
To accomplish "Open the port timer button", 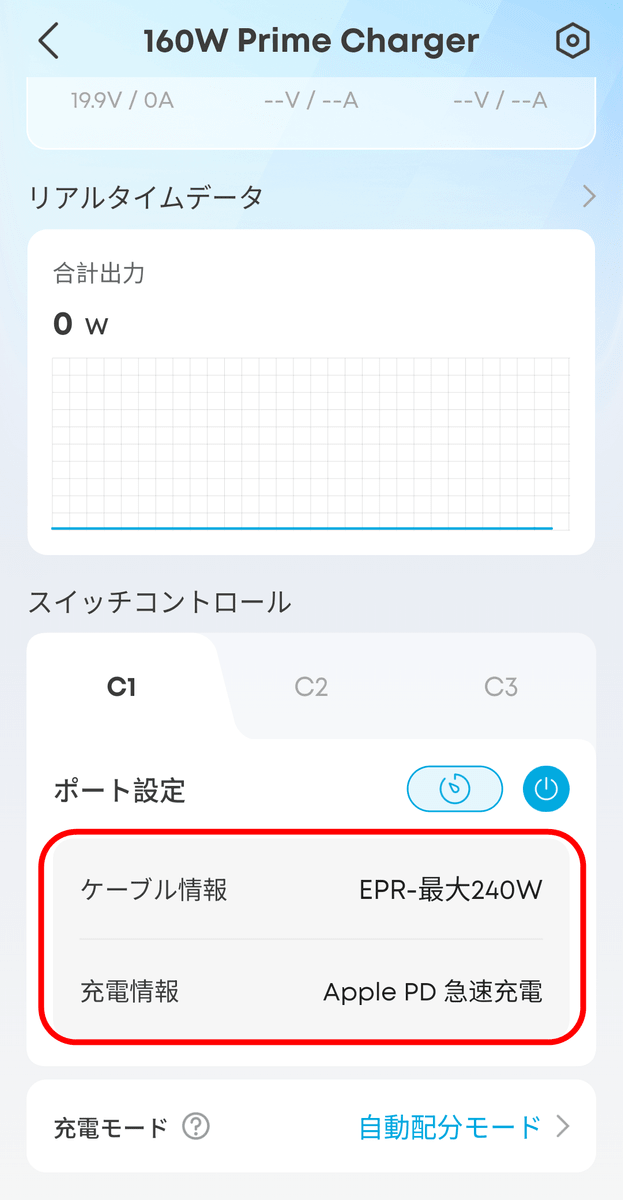I will (x=454, y=790).
